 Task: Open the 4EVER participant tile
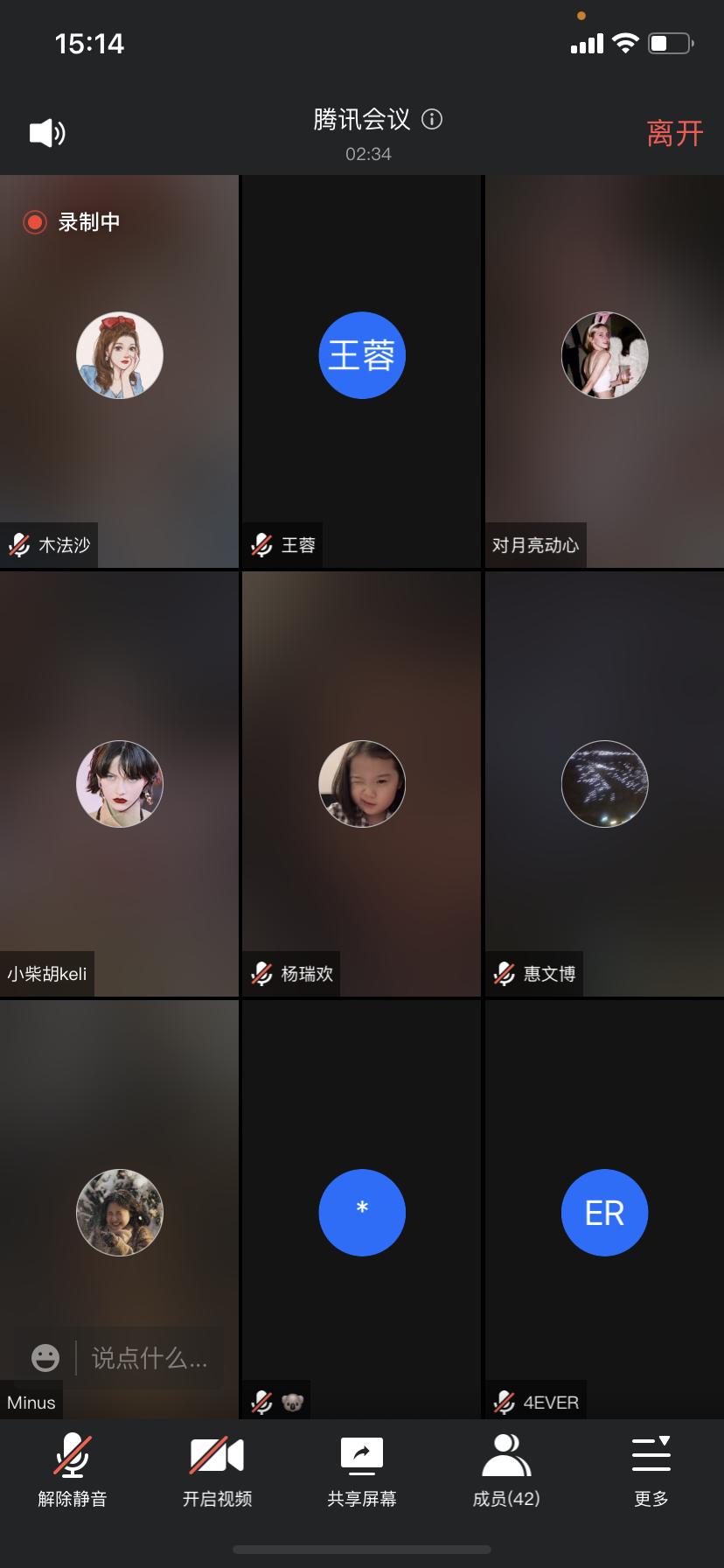[x=604, y=1213]
